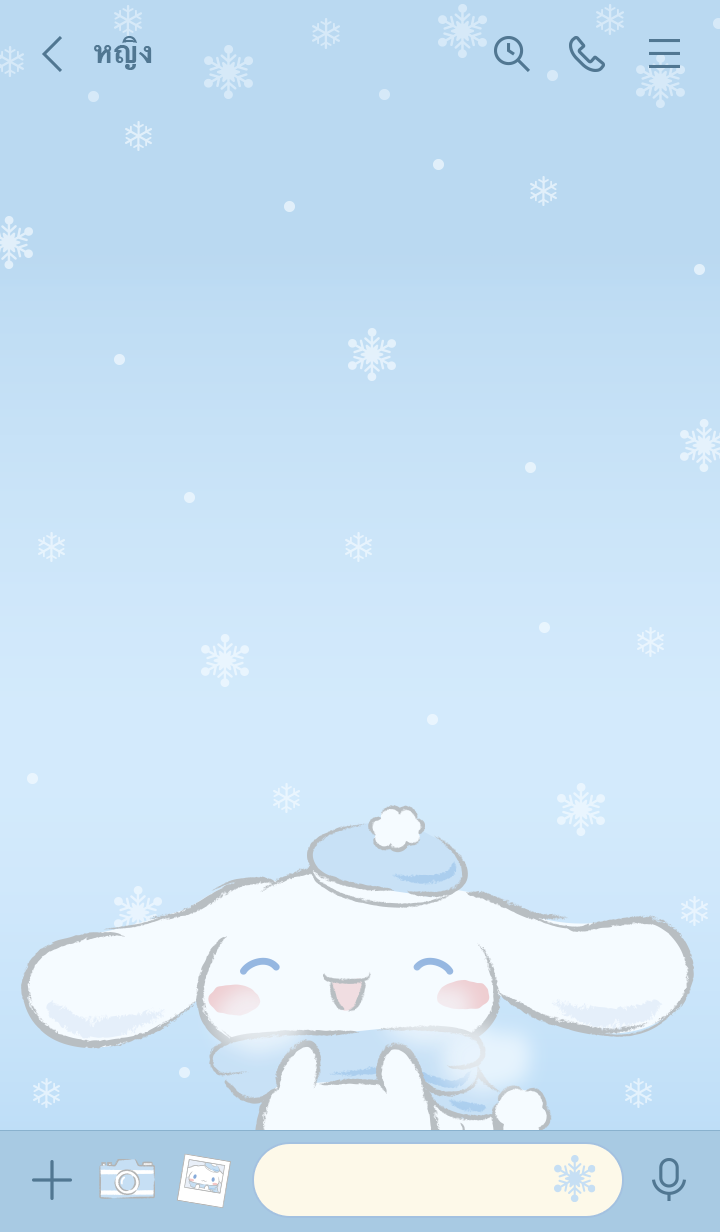The height and width of the screenshot is (1232, 720).
Task: Open the photo gallery picker
Action: click(204, 1180)
